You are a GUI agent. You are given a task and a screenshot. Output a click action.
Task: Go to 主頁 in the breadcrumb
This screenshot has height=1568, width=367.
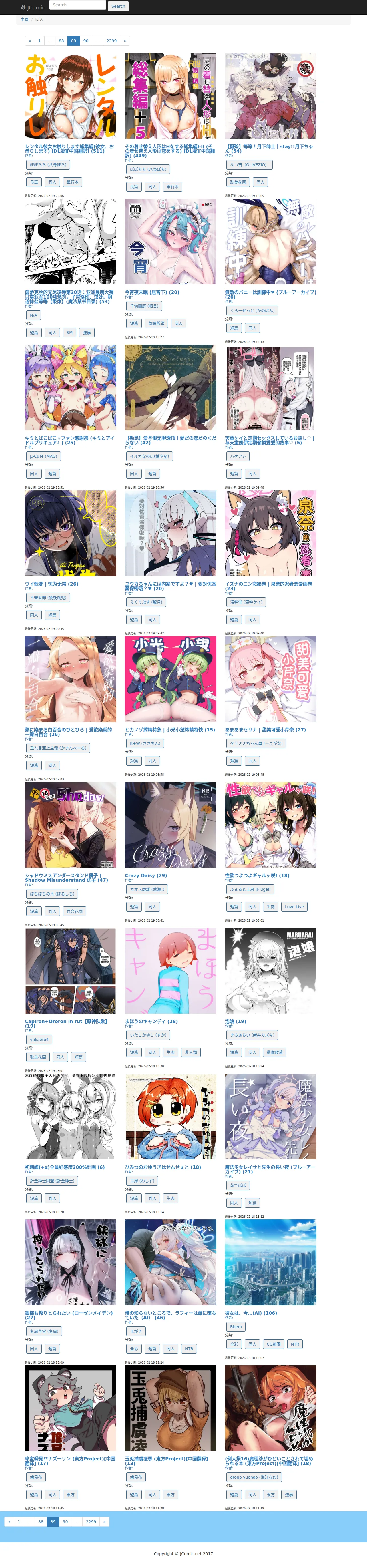24,19
